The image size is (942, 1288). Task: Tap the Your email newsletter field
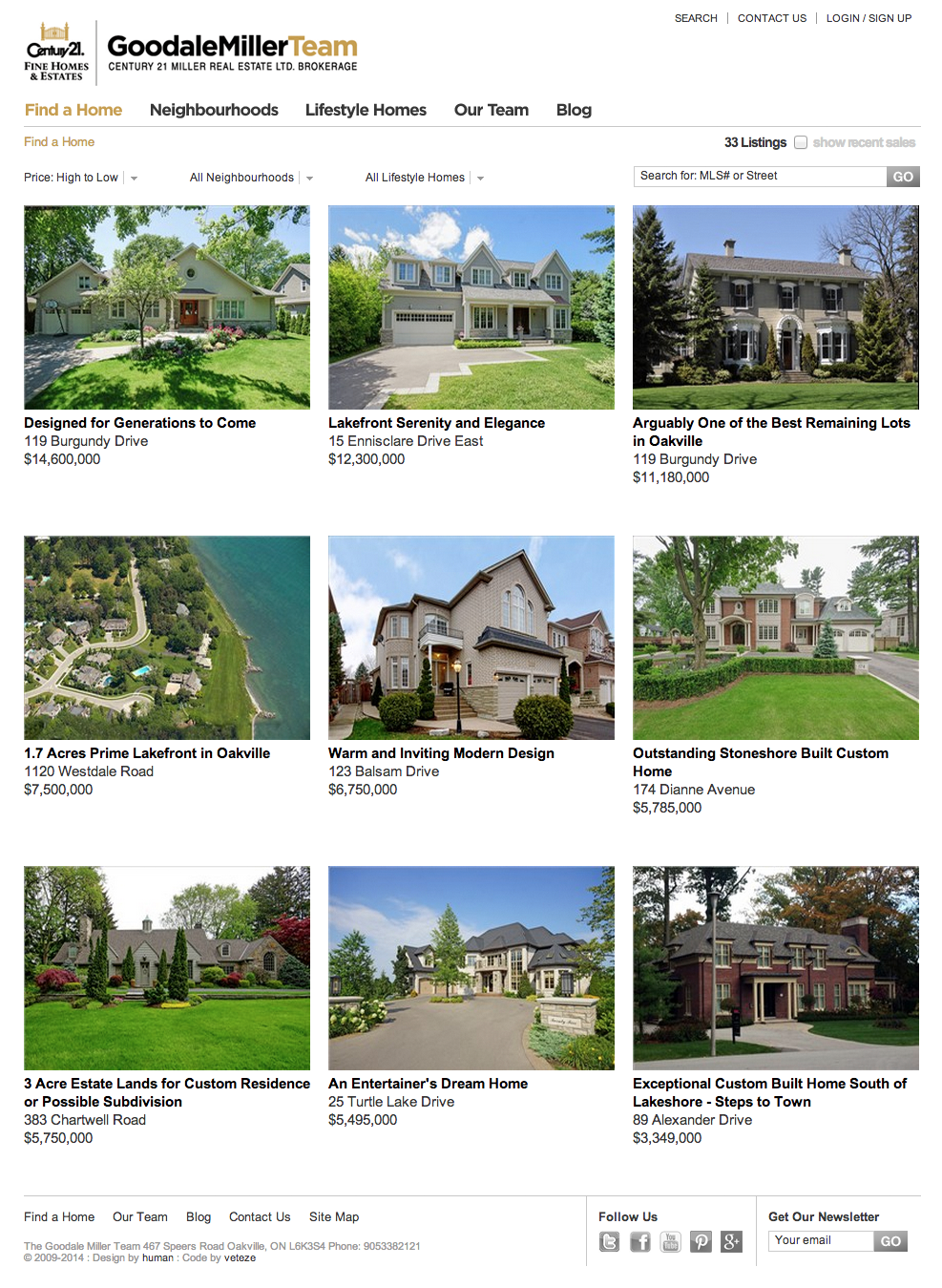point(821,1240)
